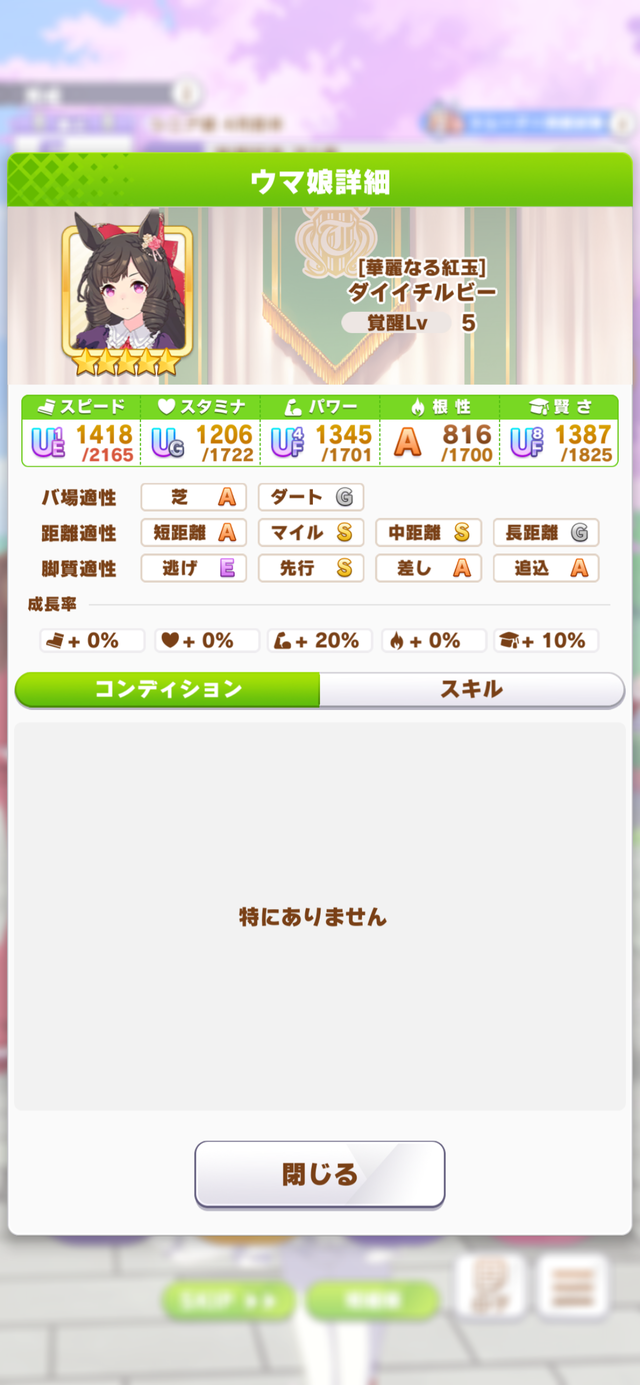Close the ウマ娘詳細 dialog with 閉じる
640x1385 pixels.
tap(319, 1174)
